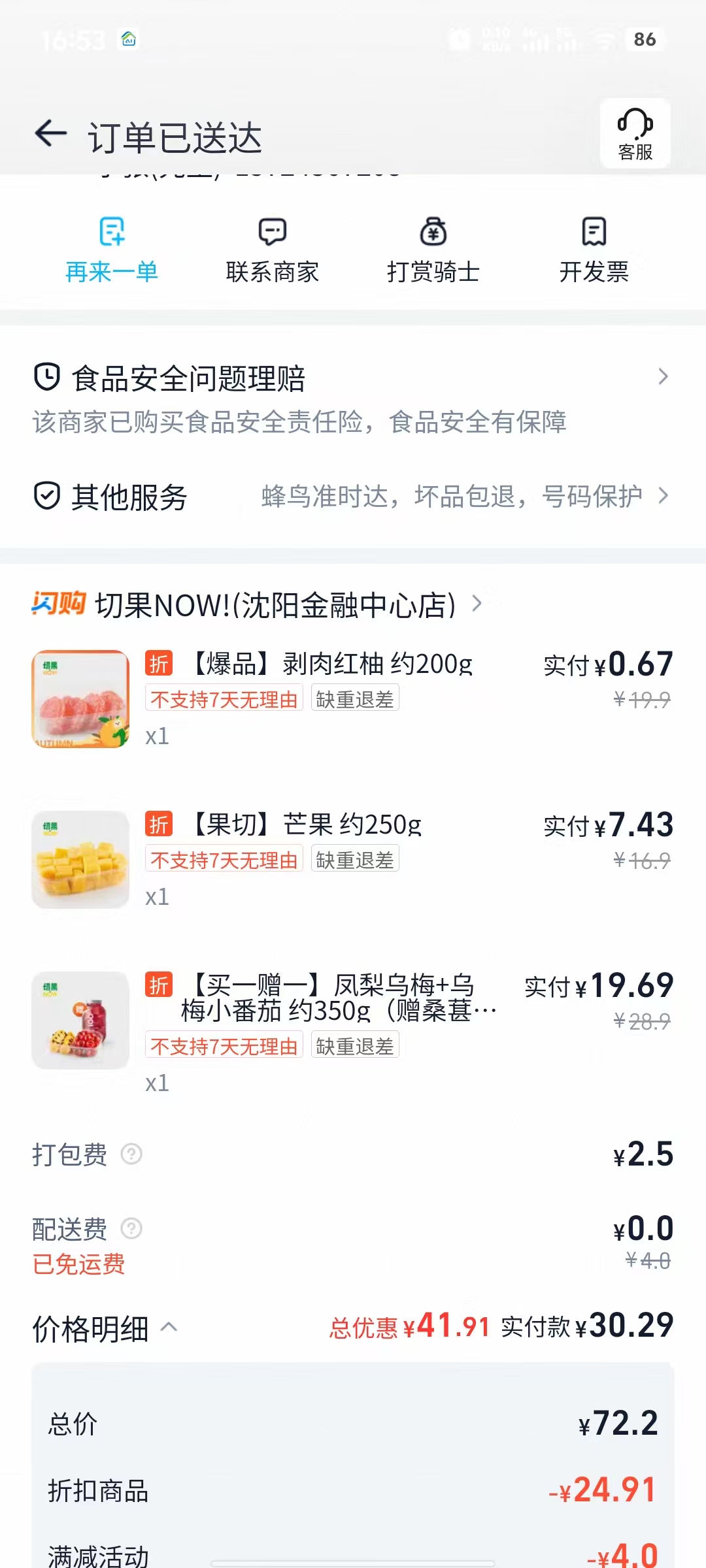Viewport: 706px width, 1568px height.
Task: Tap 联系商家 to contact the merchant
Action: pos(272,250)
